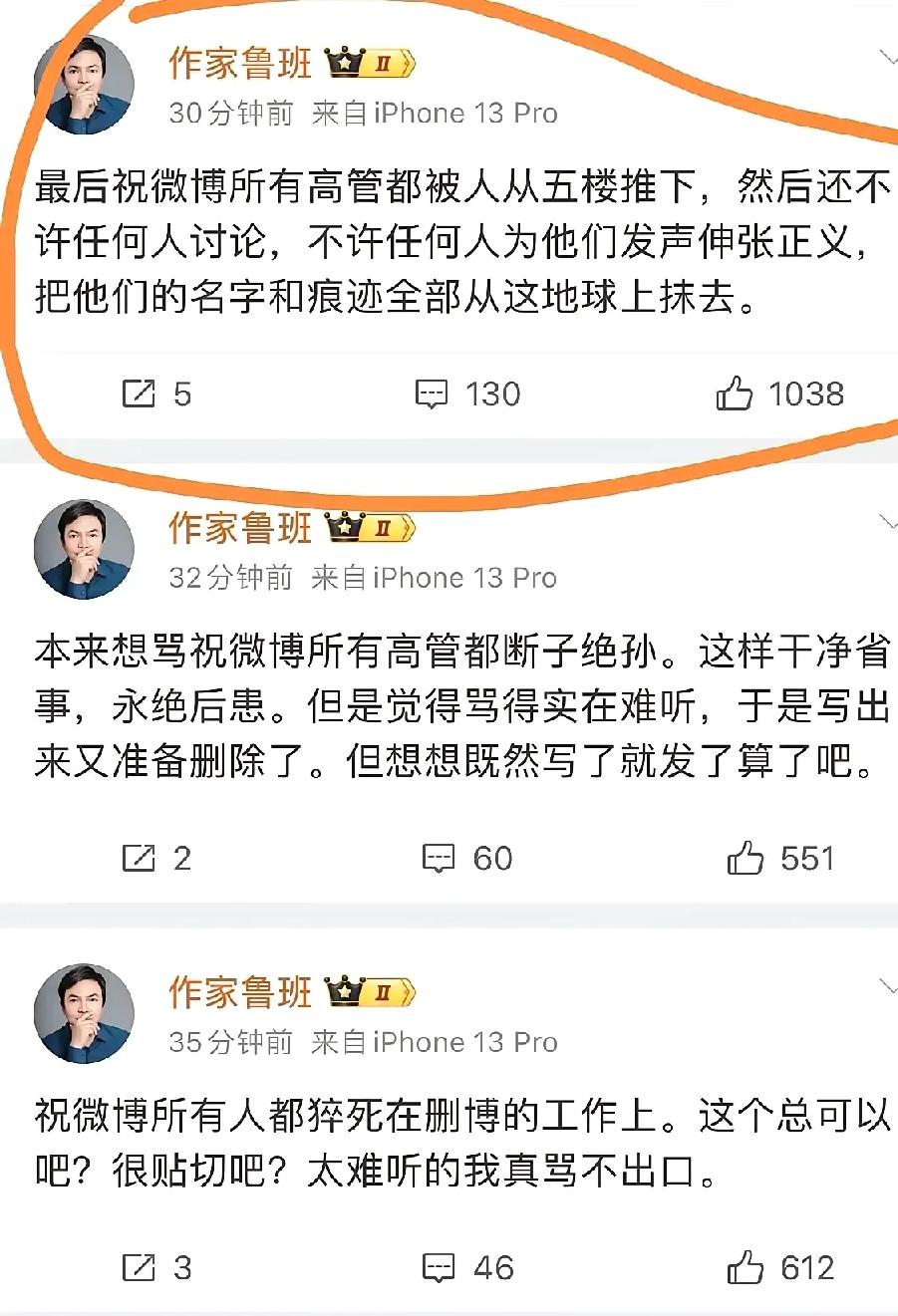Repost the top post about微博高管
Image resolution: width=898 pixels, height=1316 pixels.
tap(159, 395)
